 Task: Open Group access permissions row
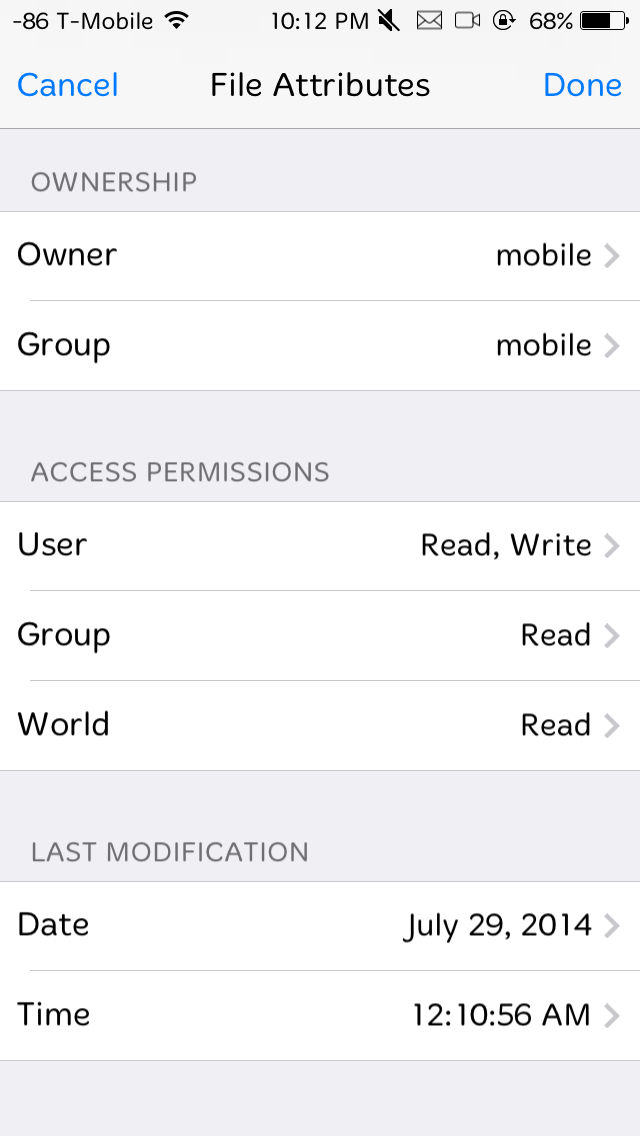pos(320,635)
